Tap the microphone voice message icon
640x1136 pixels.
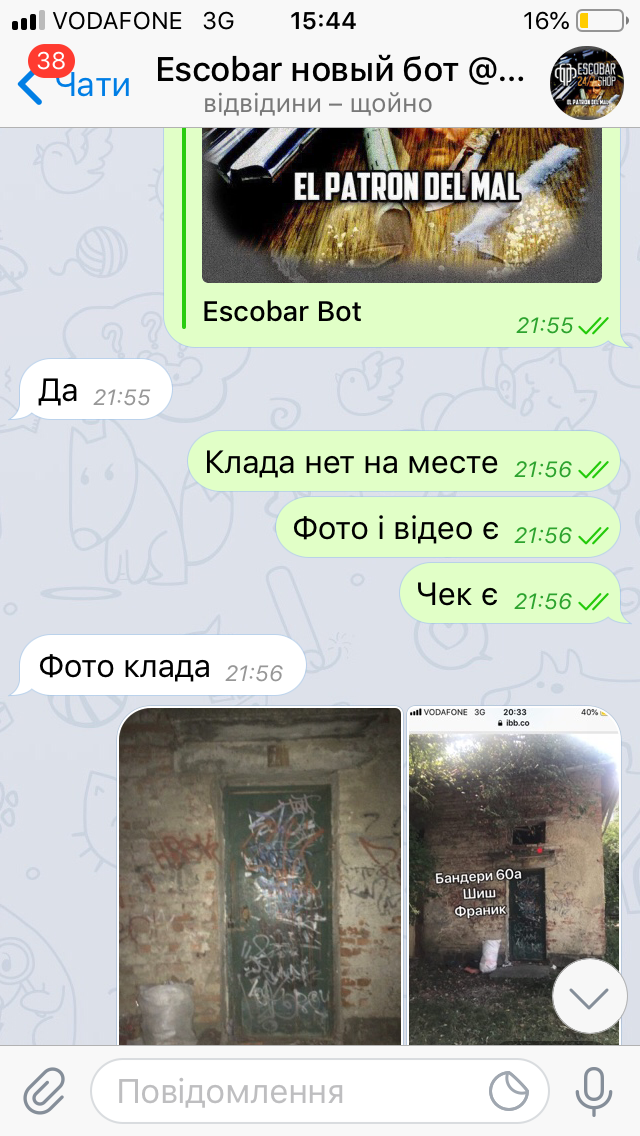tap(594, 1091)
